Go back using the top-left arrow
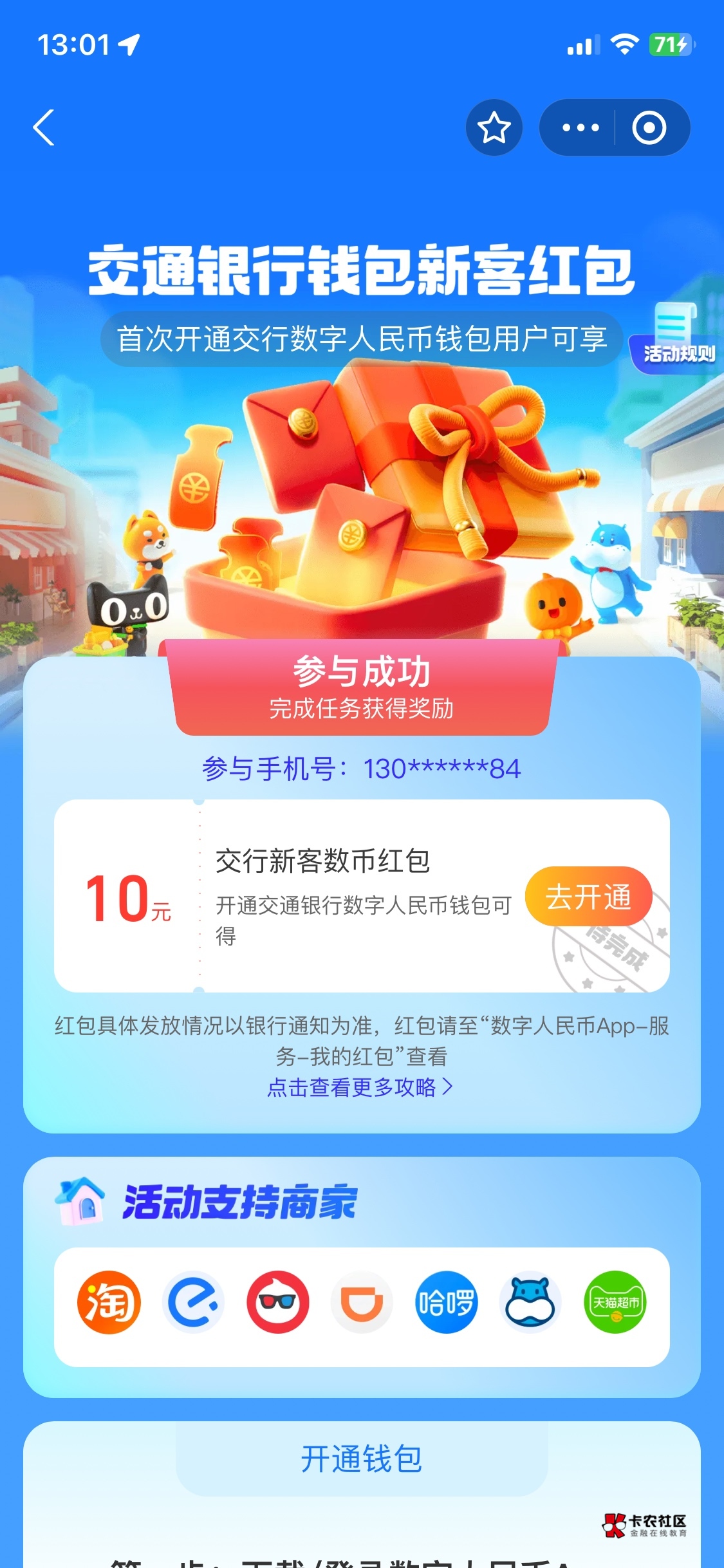 point(44,127)
